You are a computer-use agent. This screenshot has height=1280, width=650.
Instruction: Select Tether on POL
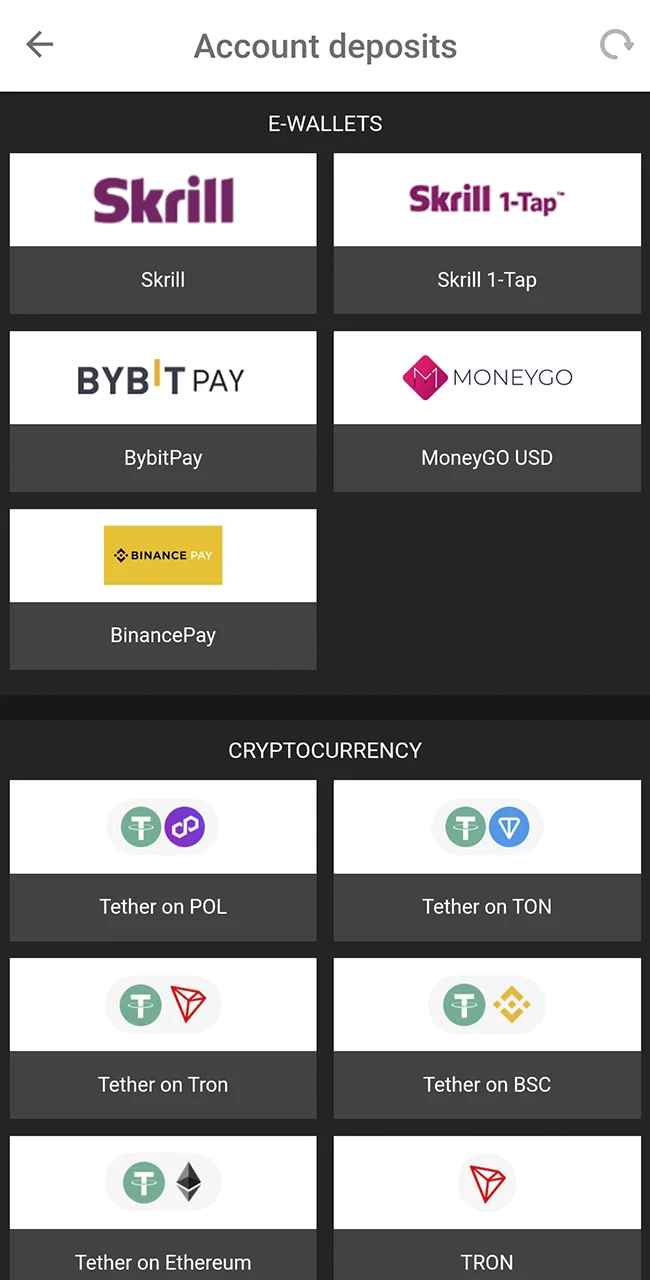pos(163,860)
